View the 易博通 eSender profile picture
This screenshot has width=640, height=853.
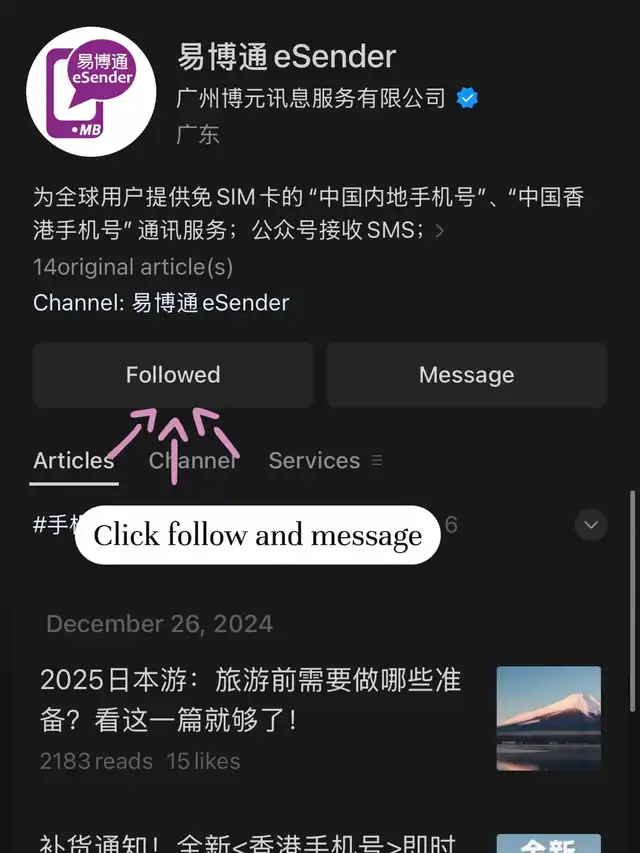click(x=91, y=92)
